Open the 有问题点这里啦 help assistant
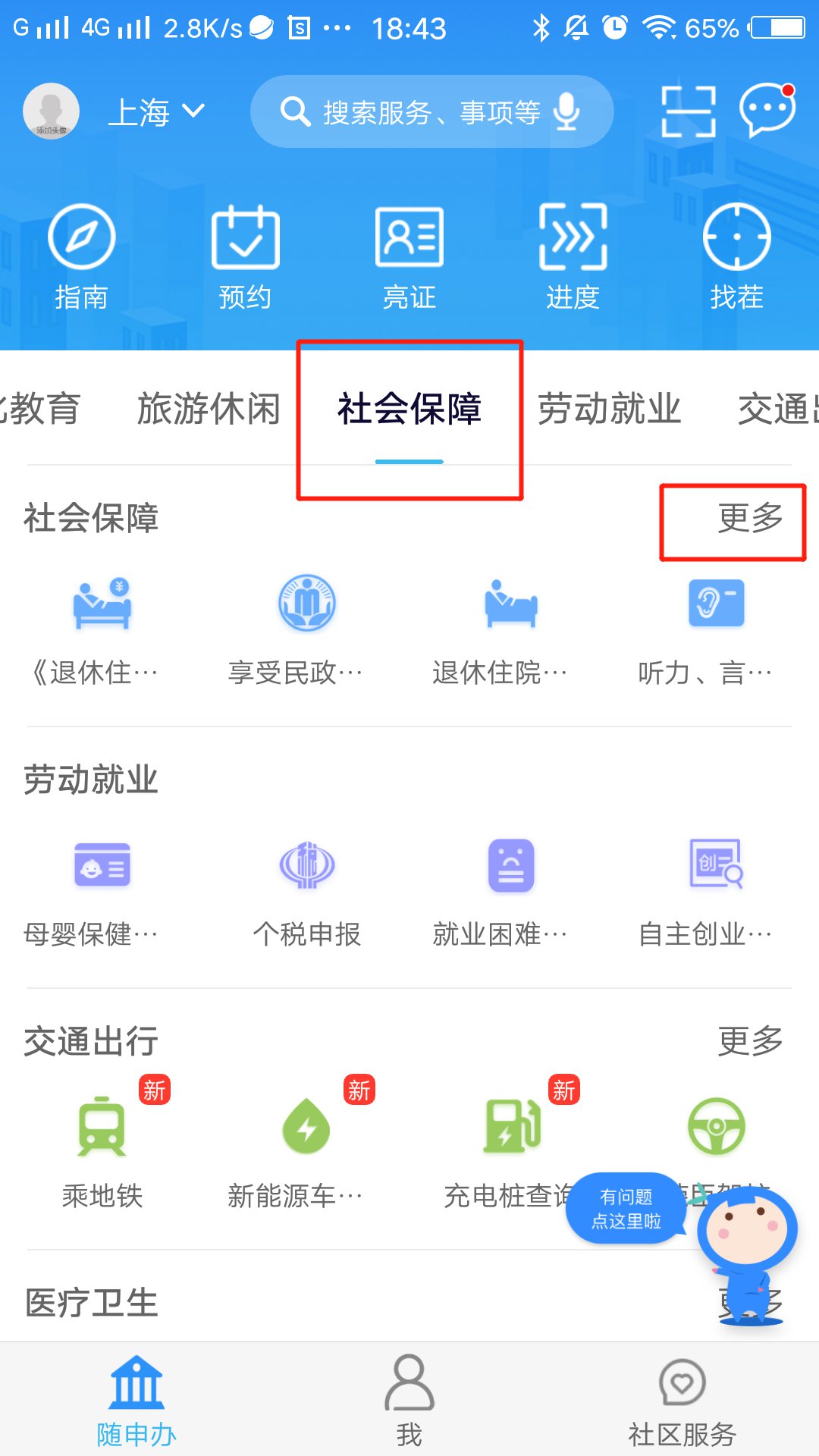This screenshot has width=819, height=1456. [x=626, y=1209]
